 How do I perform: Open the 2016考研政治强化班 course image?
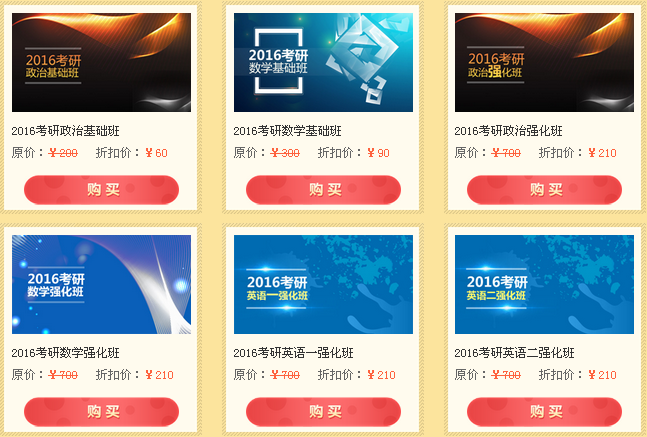[x=544, y=62]
